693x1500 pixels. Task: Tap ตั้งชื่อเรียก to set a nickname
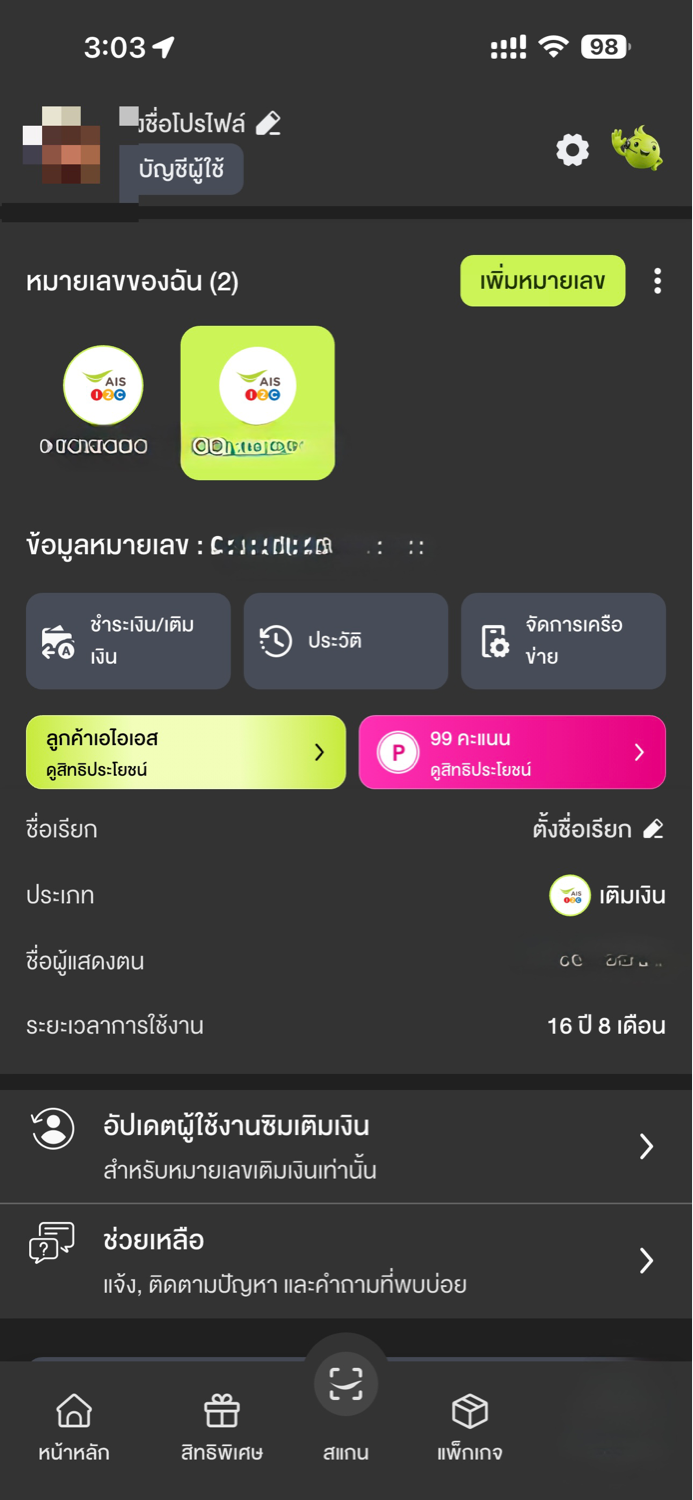point(597,829)
